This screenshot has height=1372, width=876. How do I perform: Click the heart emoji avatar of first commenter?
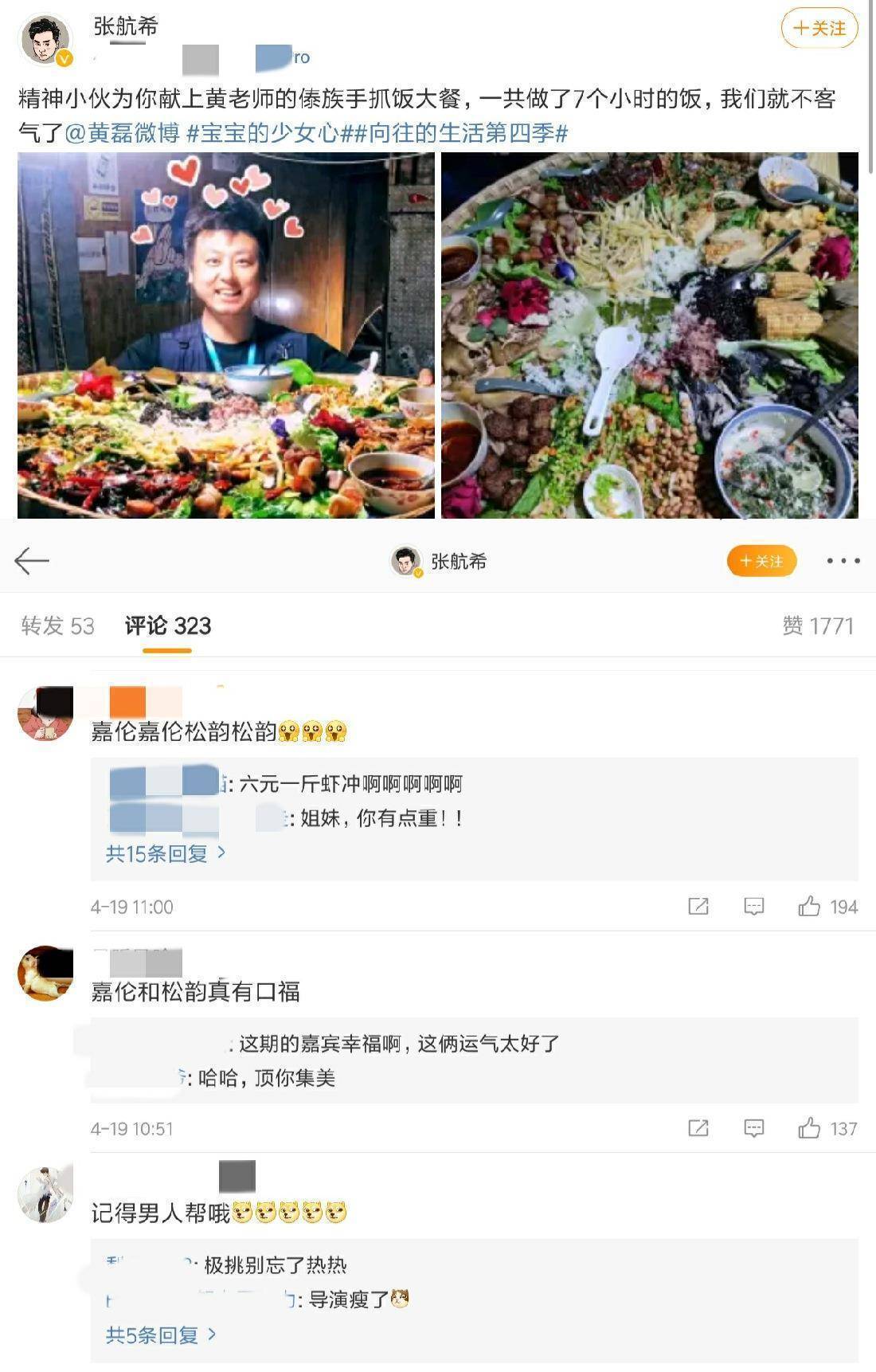point(44,711)
